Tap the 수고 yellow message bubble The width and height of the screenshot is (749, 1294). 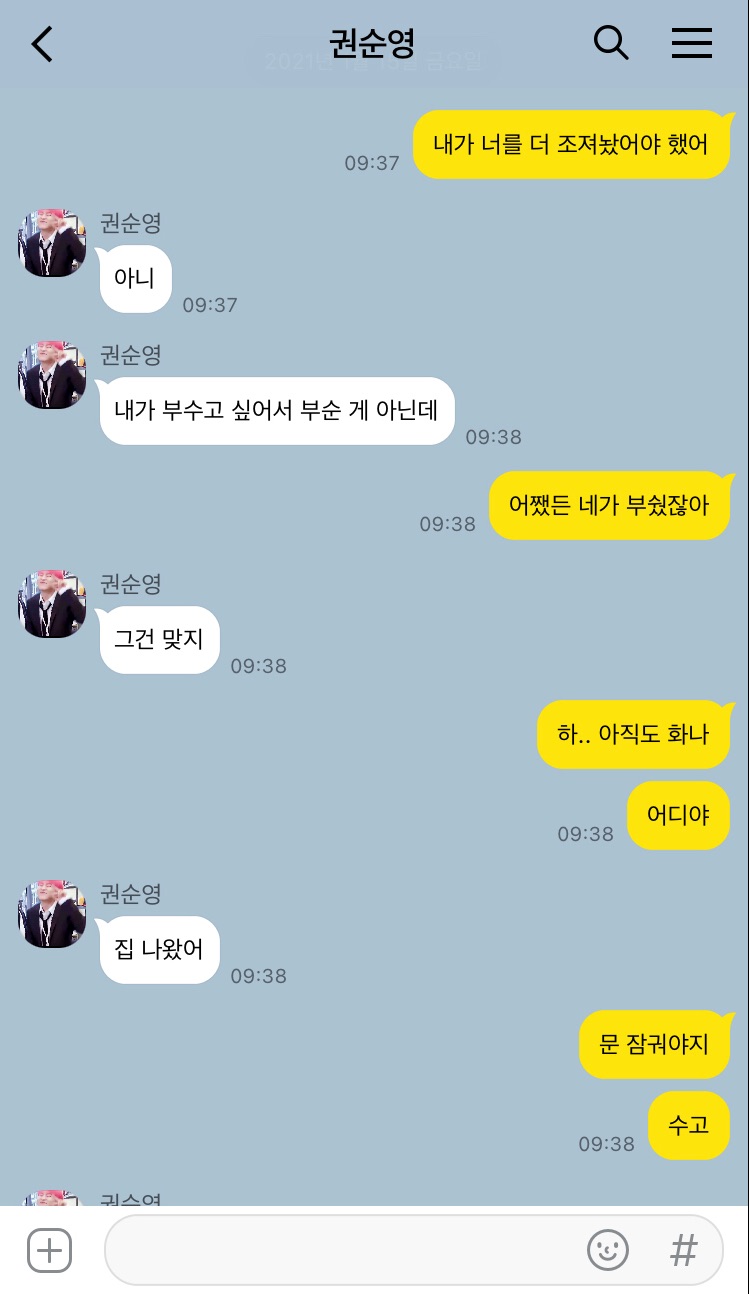point(689,1125)
